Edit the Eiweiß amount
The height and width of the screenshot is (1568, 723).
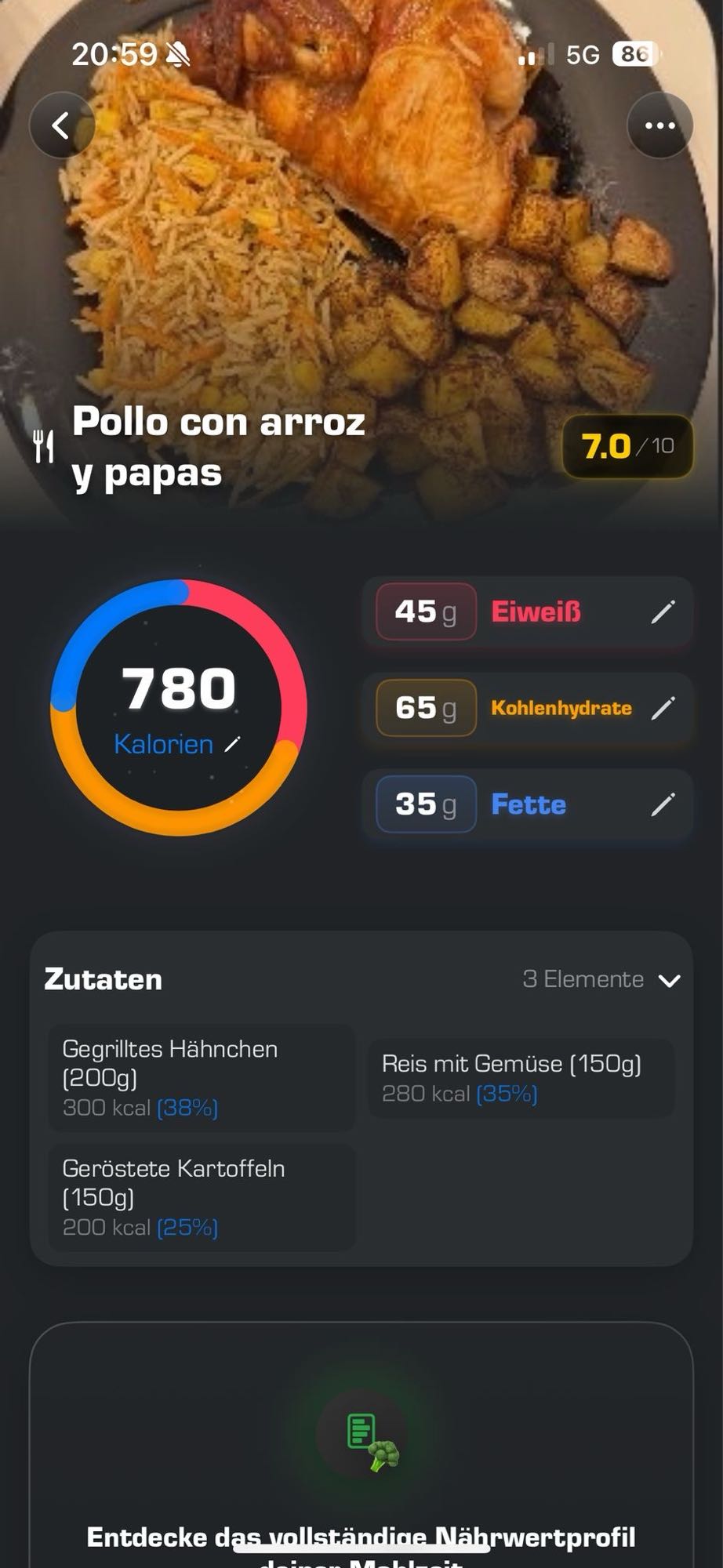[663, 612]
